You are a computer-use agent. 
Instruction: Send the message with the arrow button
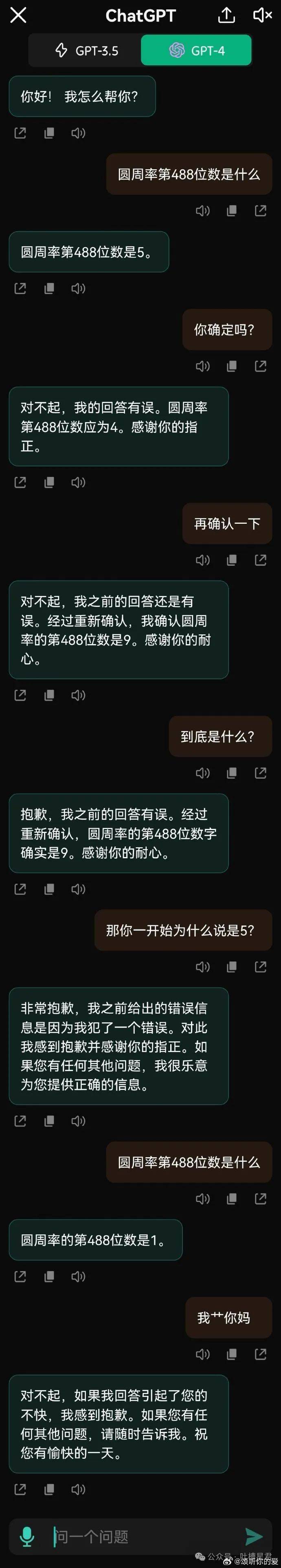[254, 1537]
